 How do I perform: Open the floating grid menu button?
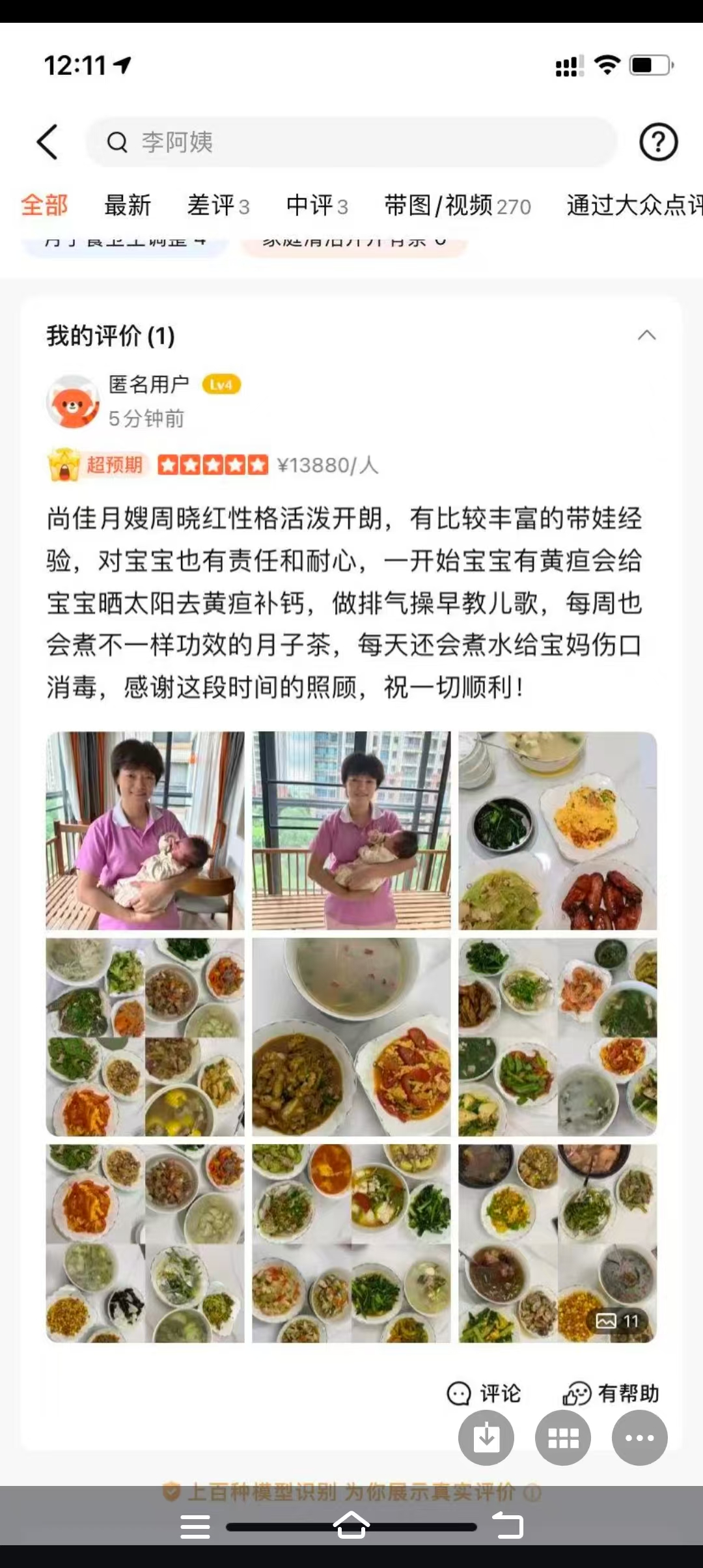[x=563, y=1438]
